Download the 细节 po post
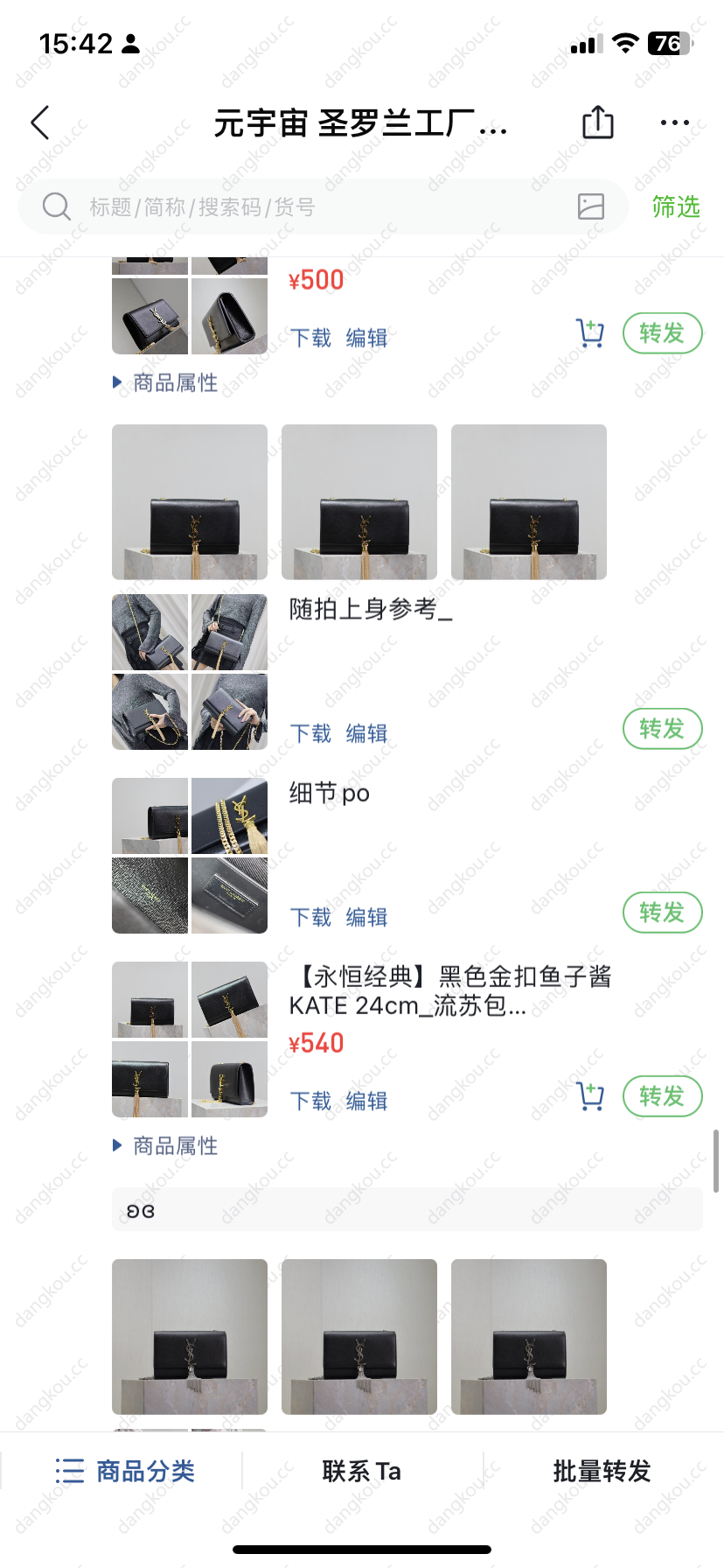 coord(310,917)
